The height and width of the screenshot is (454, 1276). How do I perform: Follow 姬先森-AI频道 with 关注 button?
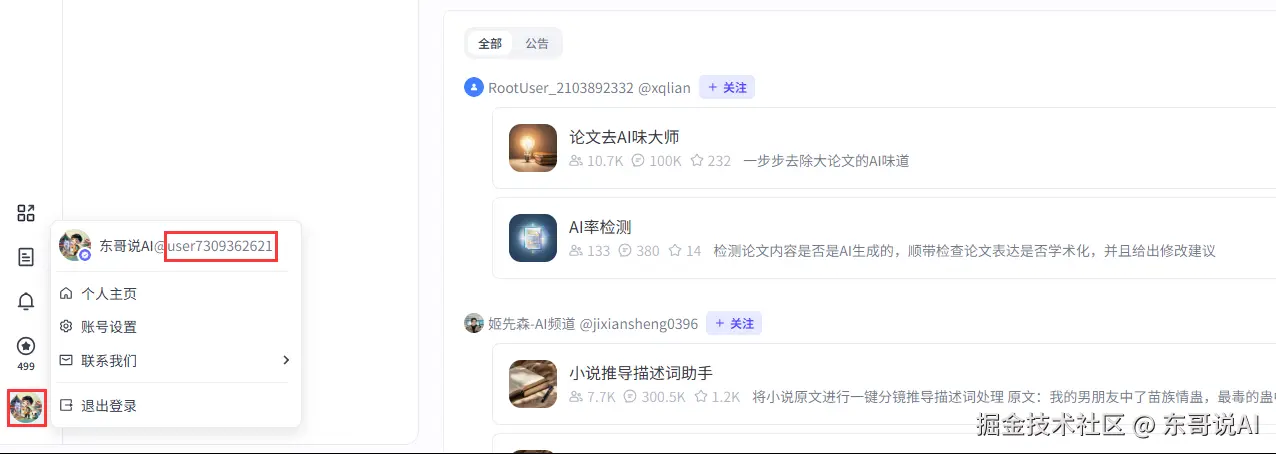(734, 324)
